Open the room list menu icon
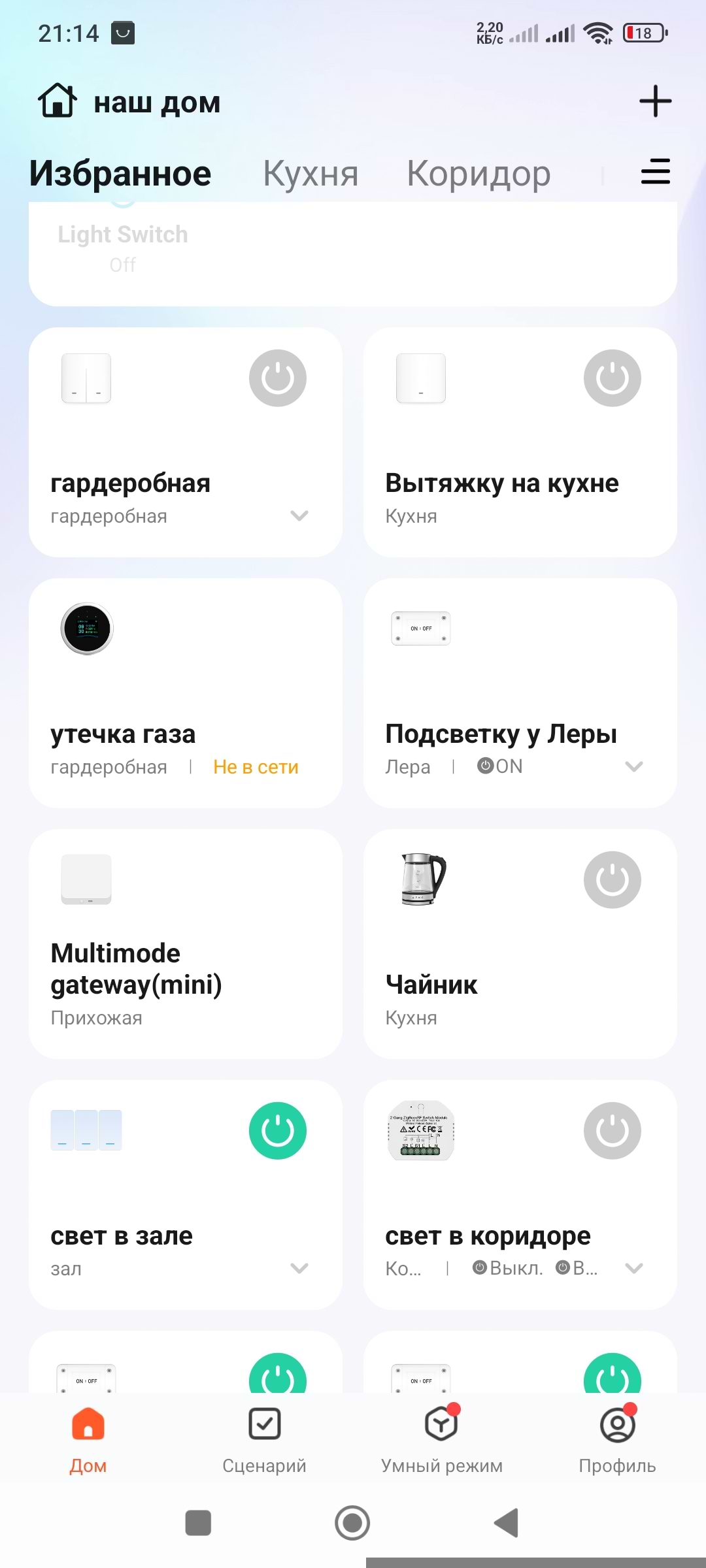The width and height of the screenshot is (706, 1568). pos(655,172)
